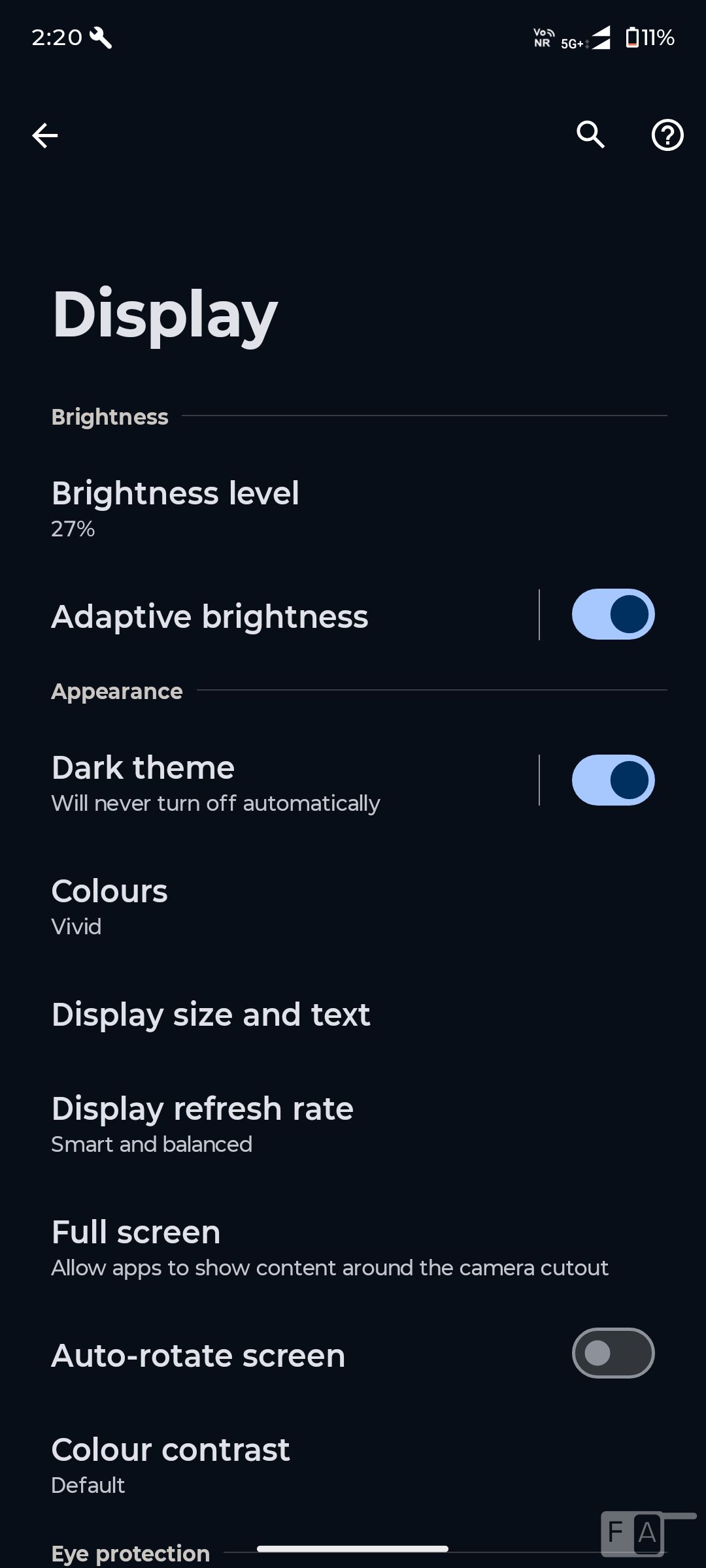
Task: Turn off Adaptive brightness switch
Action: coord(613,615)
